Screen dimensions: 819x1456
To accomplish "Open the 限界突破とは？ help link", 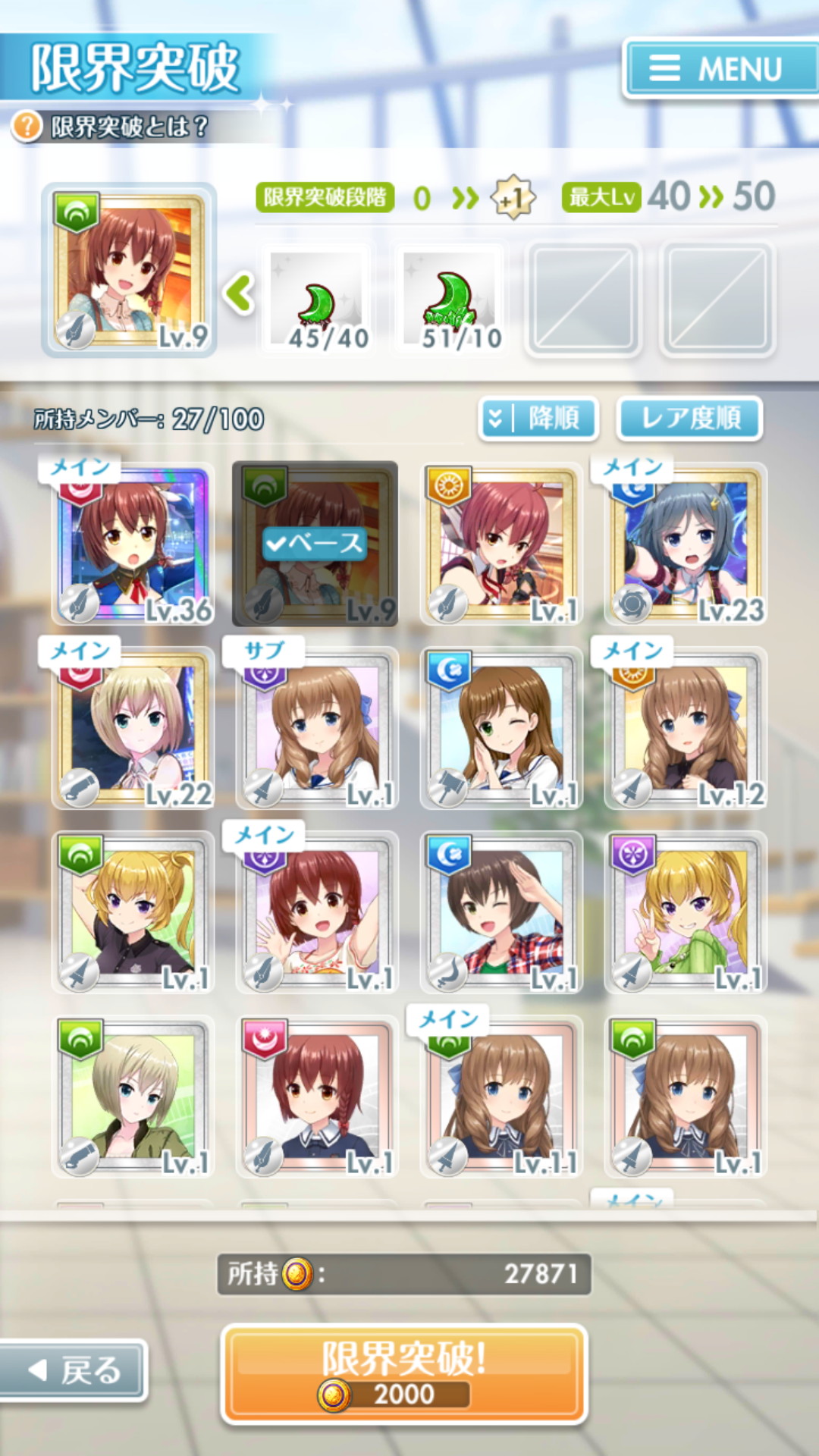I will pyautogui.click(x=114, y=126).
